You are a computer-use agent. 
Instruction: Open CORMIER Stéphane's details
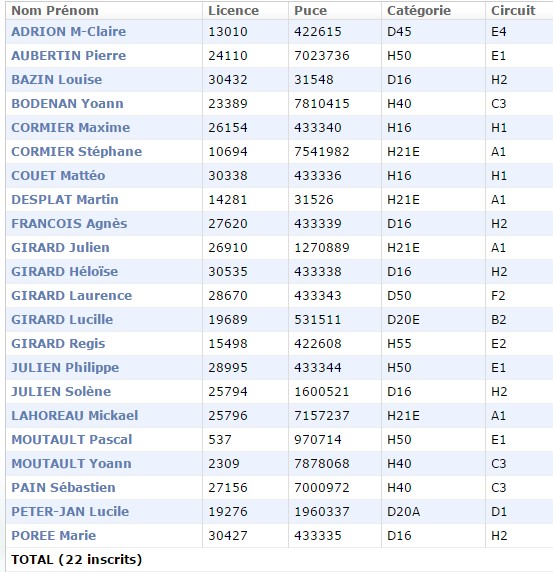pyautogui.click(x=77, y=152)
